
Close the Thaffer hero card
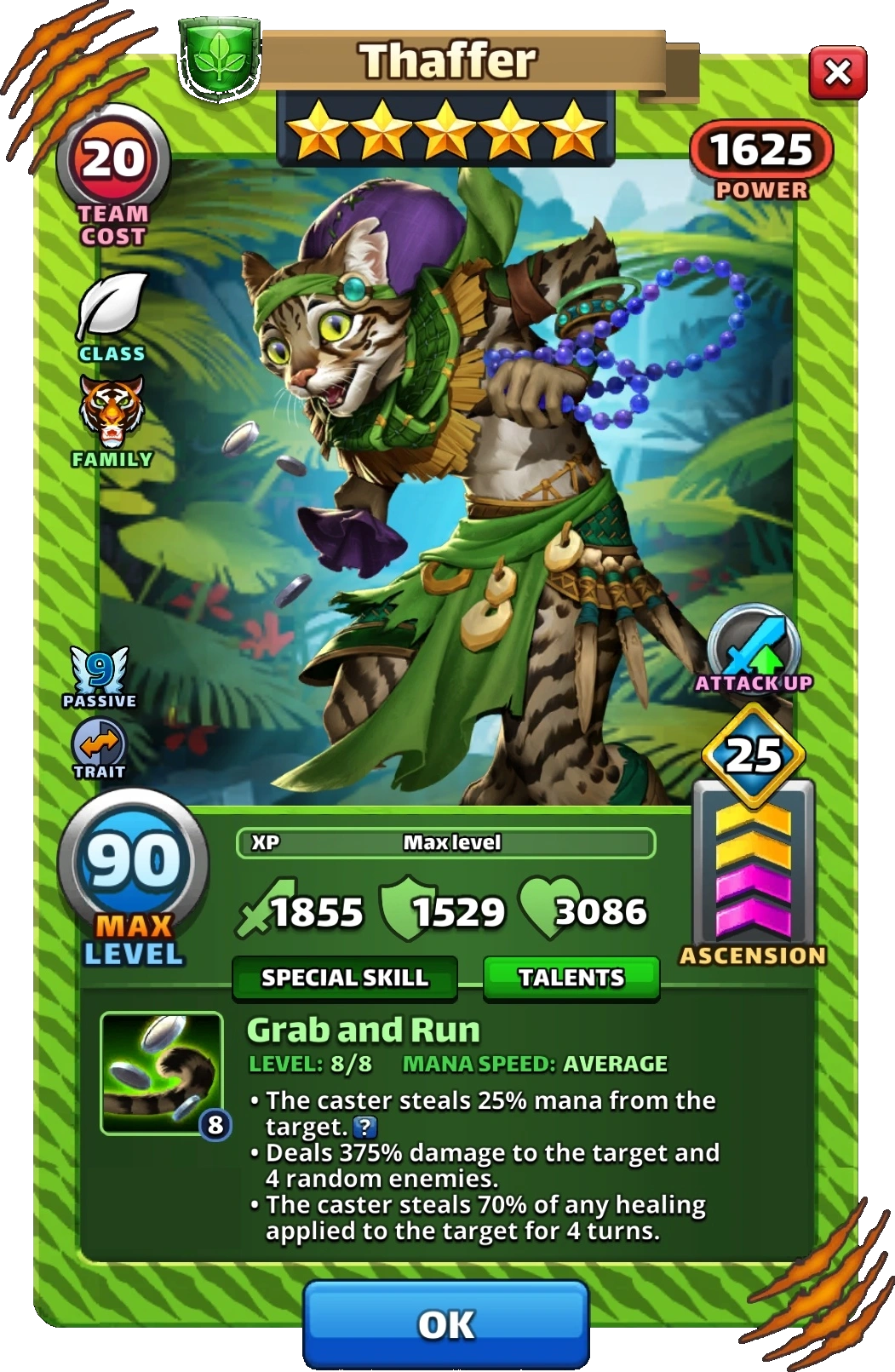tap(837, 72)
